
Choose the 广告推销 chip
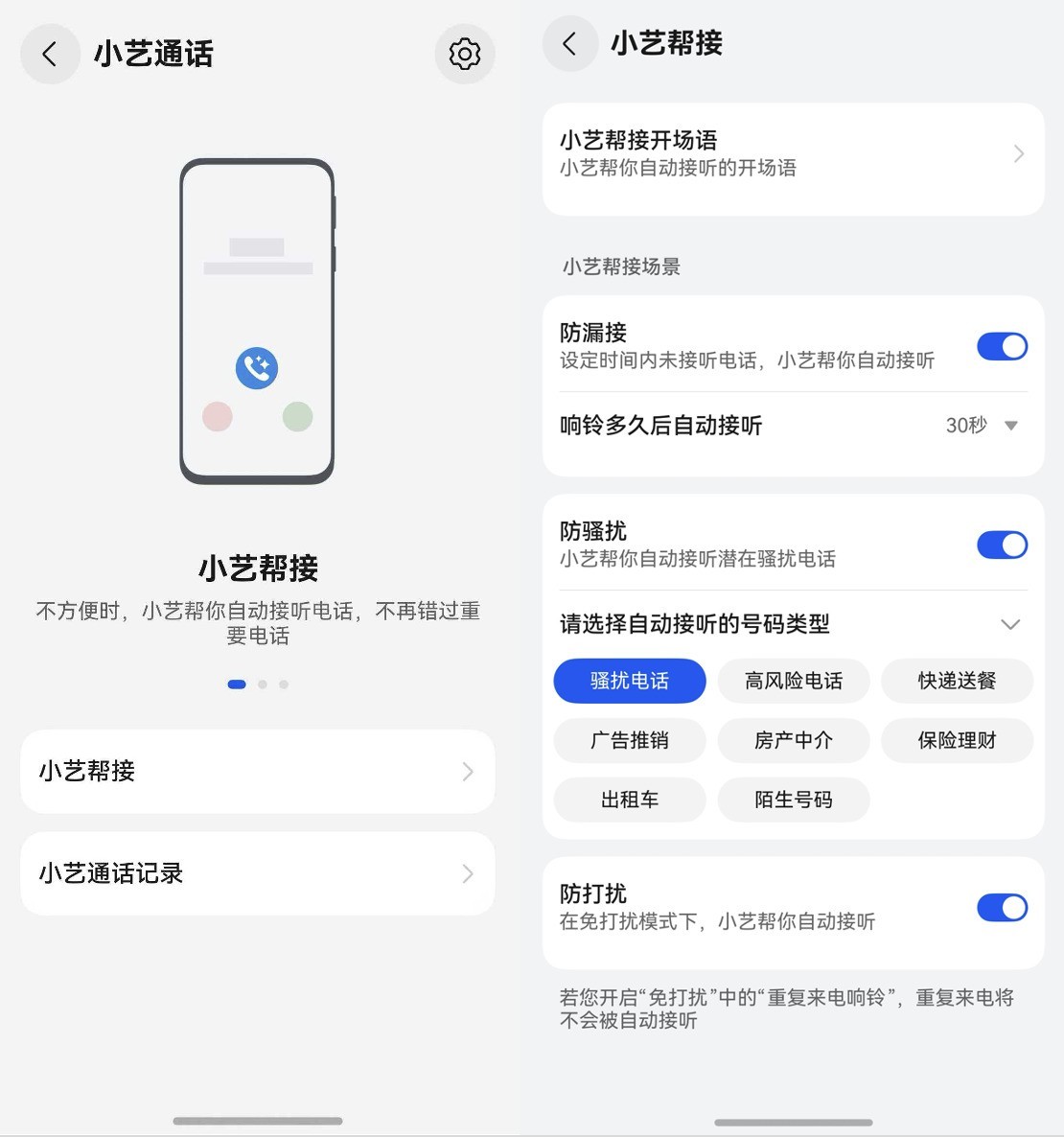pos(630,740)
